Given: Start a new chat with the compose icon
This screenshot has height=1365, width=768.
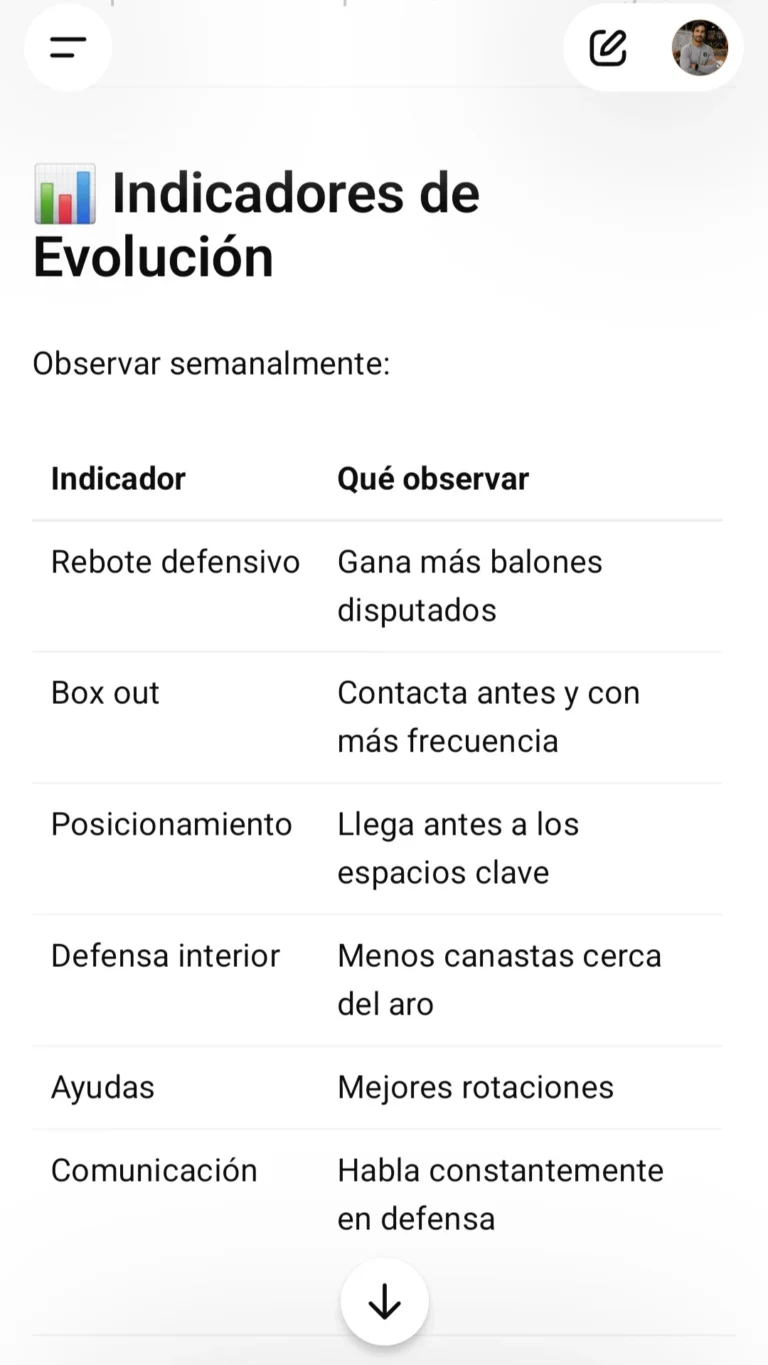Looking at the screenshot, I should coord(607,48).
